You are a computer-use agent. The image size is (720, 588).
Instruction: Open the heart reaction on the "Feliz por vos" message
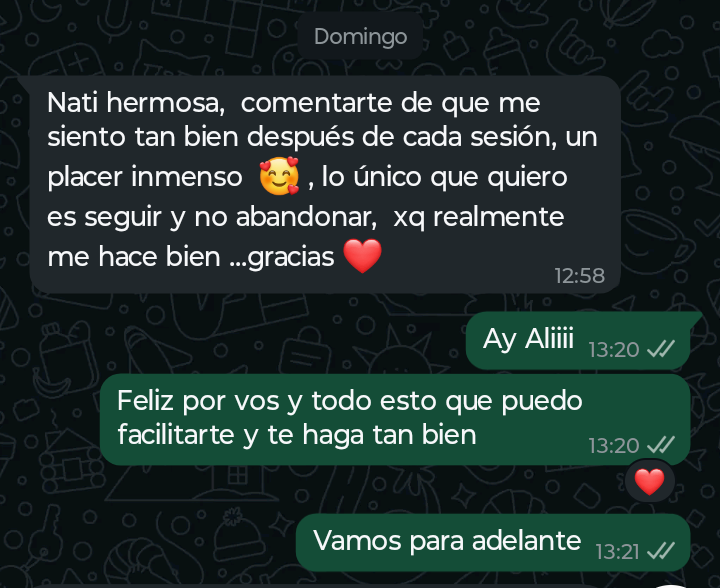(x=649, y=482)
